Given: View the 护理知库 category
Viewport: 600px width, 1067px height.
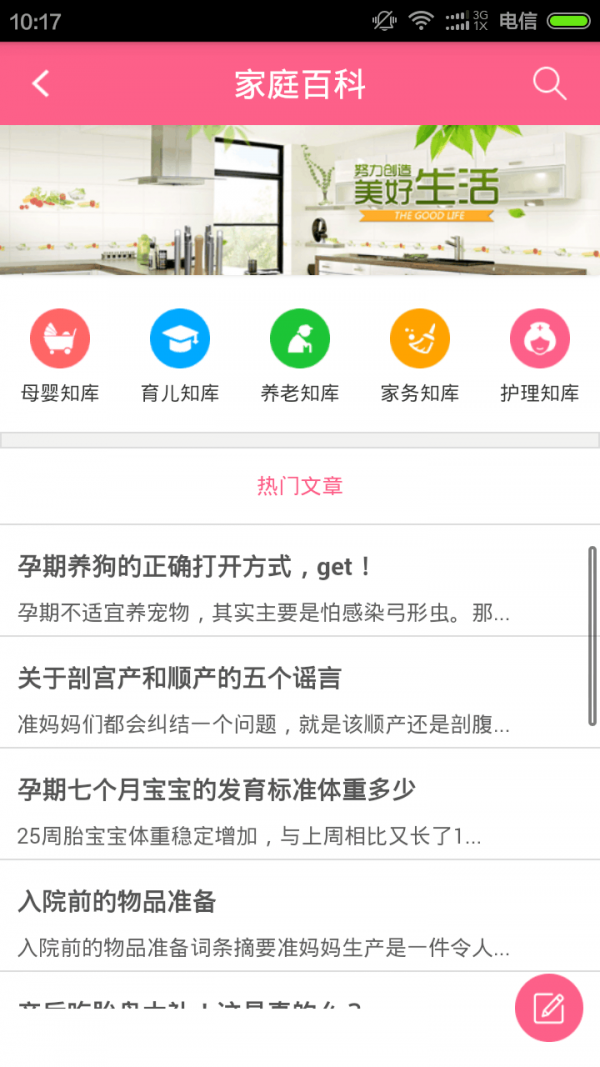Looking at the screenshot, I should pyautogui.click(x=540, y=356).
